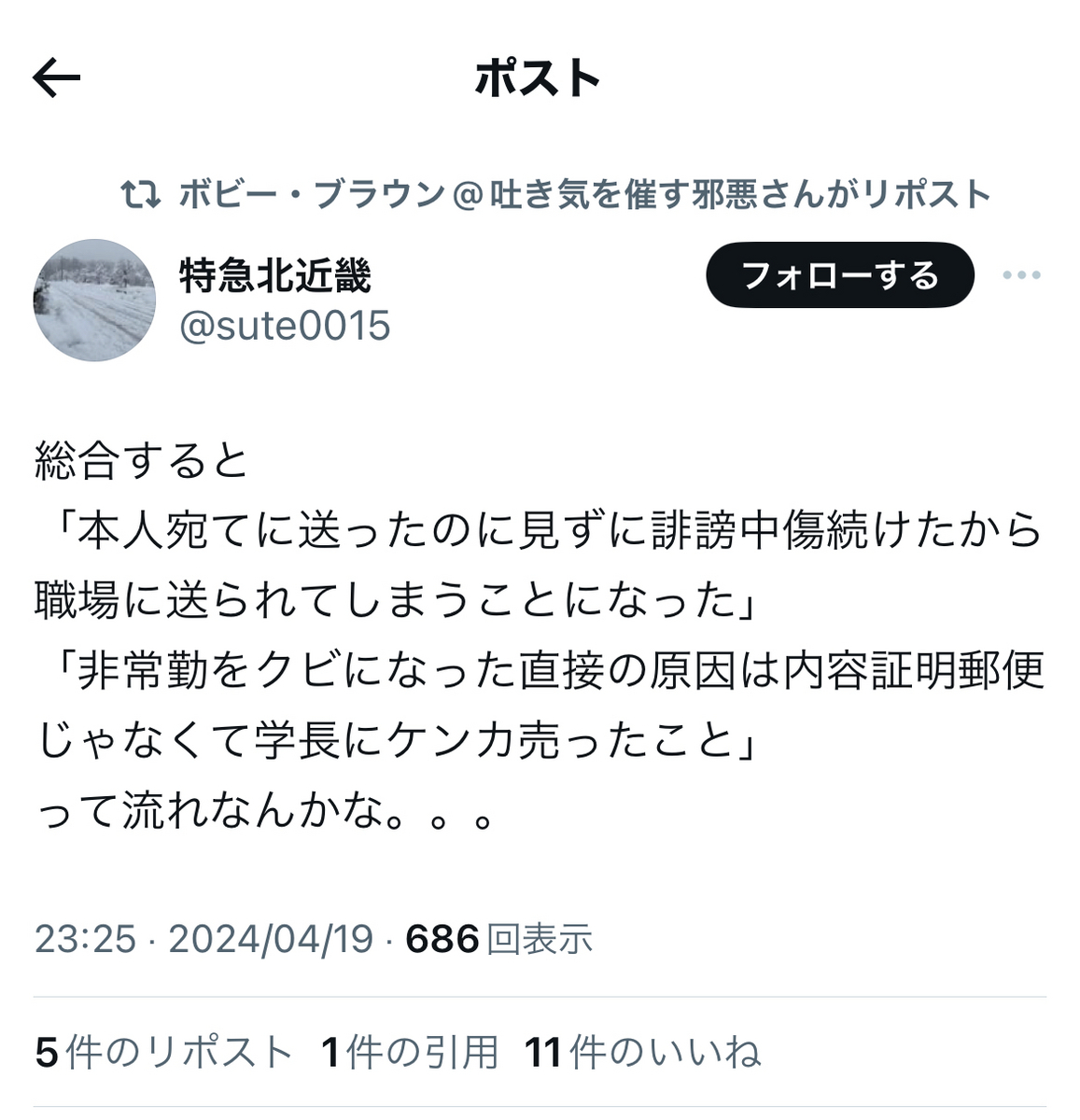Image resolution: width=1080 pixels, height=1120 pixels.
Task: View the 5件のリポスト list
Action: click(x=164, y=1053)
